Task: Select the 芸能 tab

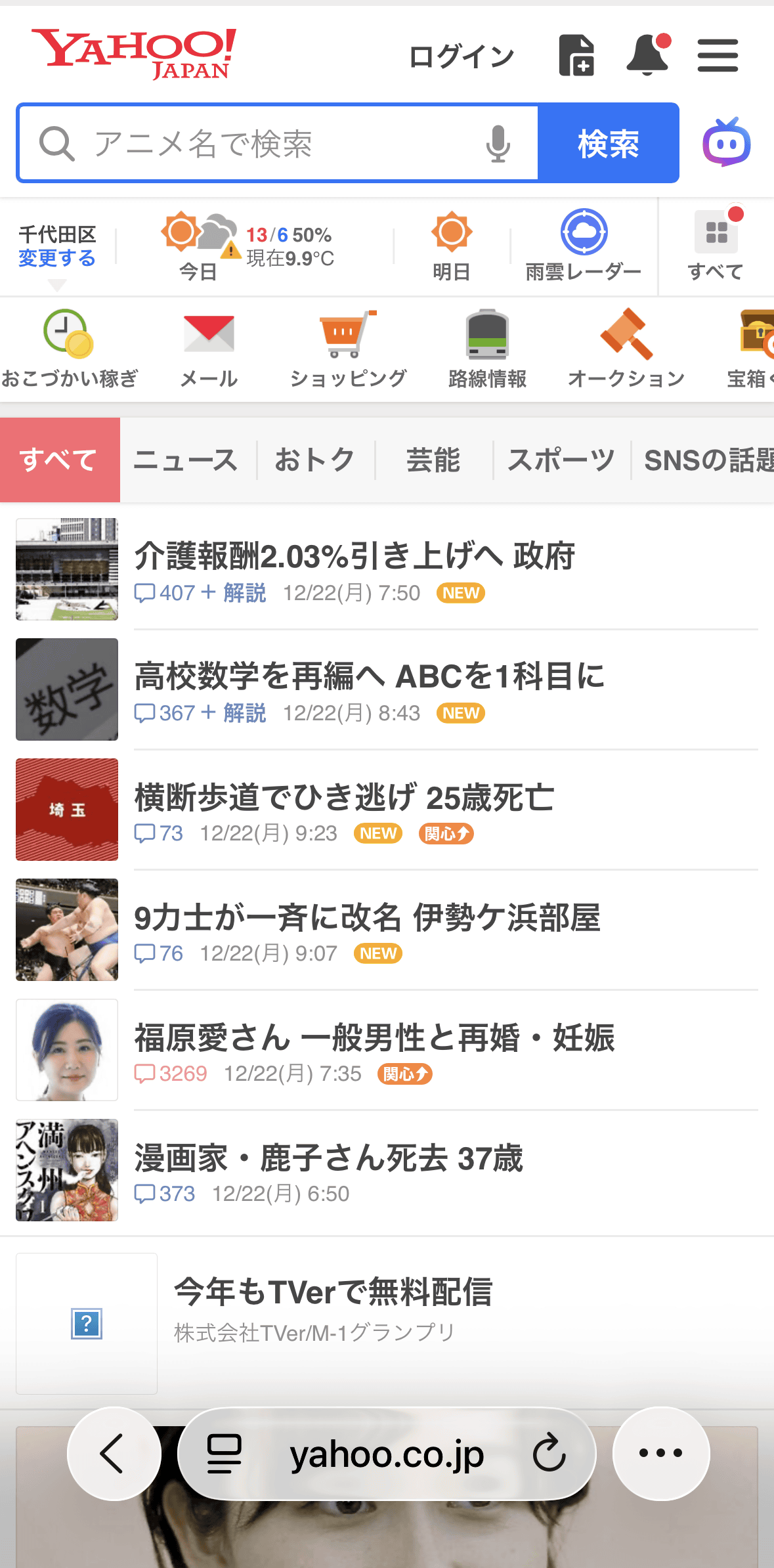Action: pos(433,460)
